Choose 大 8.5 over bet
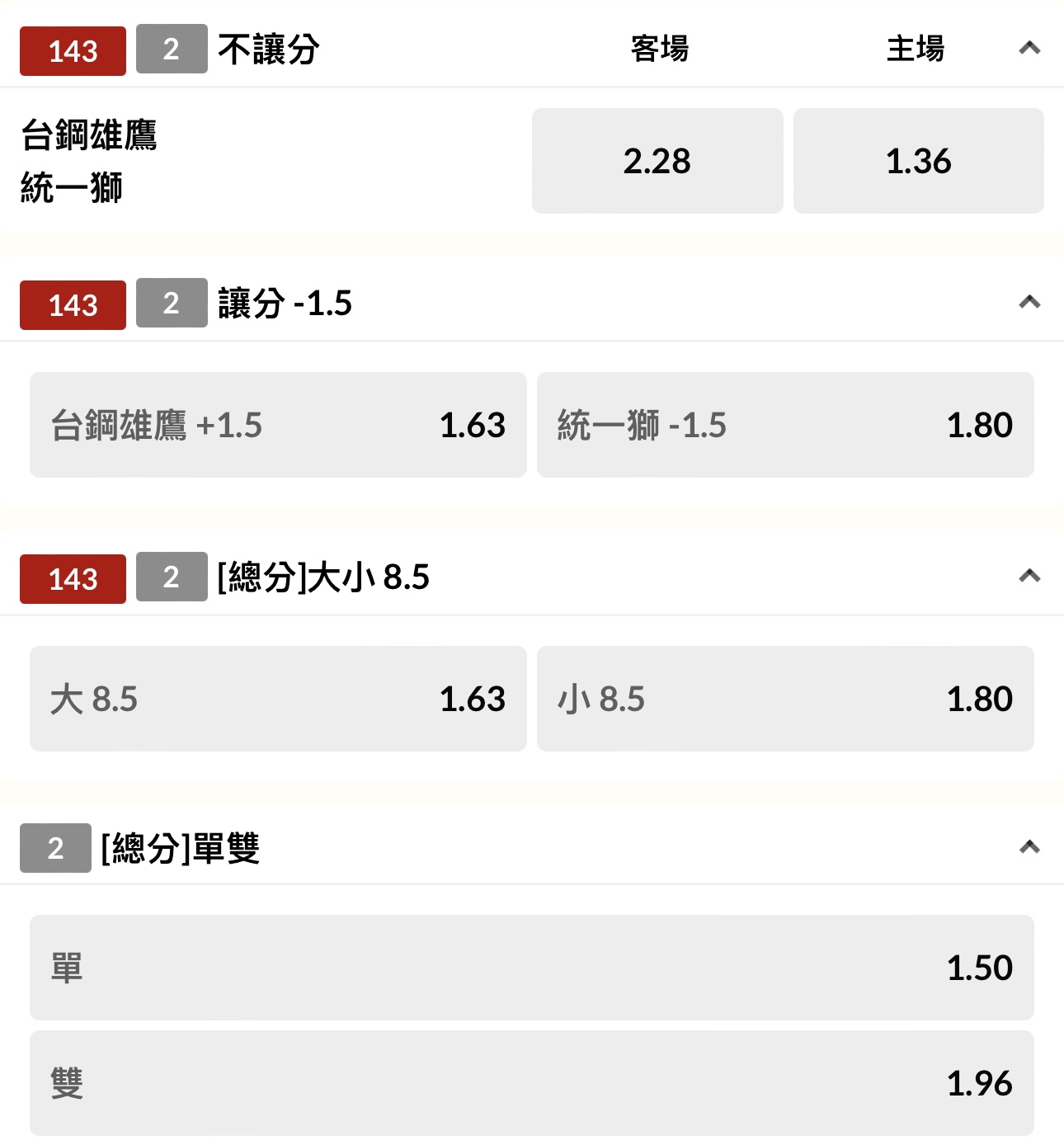This screenshot has height=1145, width=1064. [x=278, y=699]
